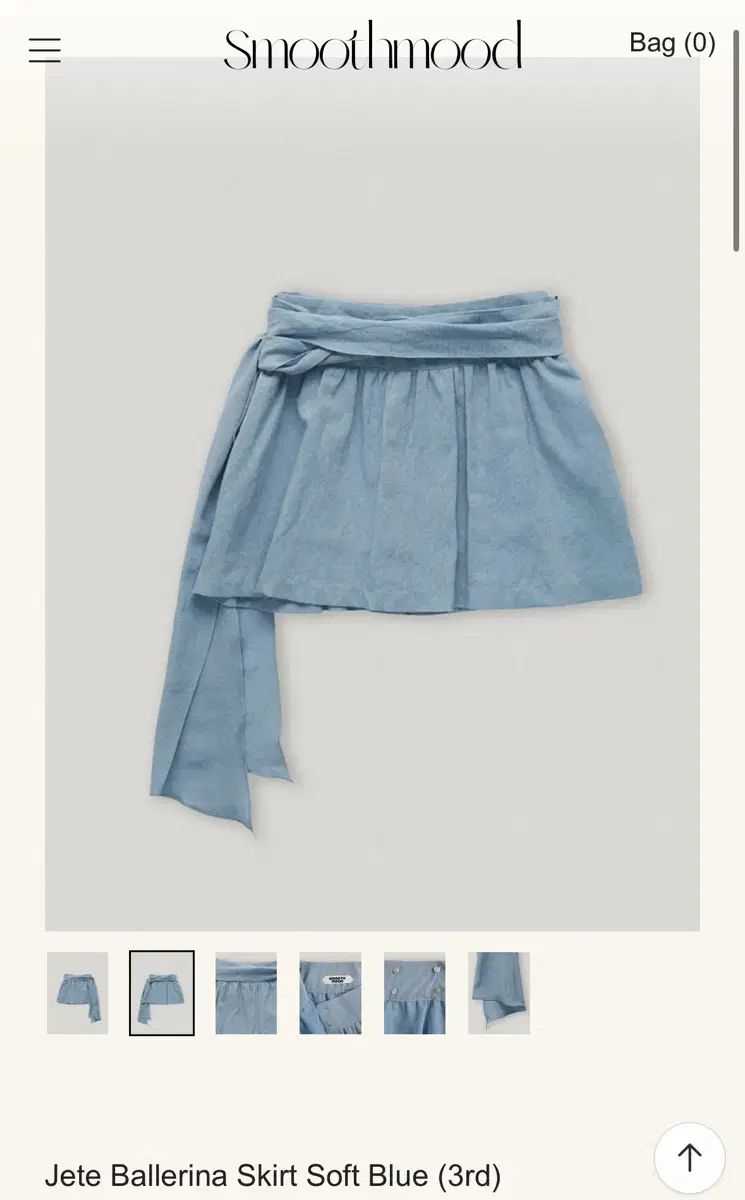745x1200 pixels.
Task: Open the hamburger menu
Action: 44,50
